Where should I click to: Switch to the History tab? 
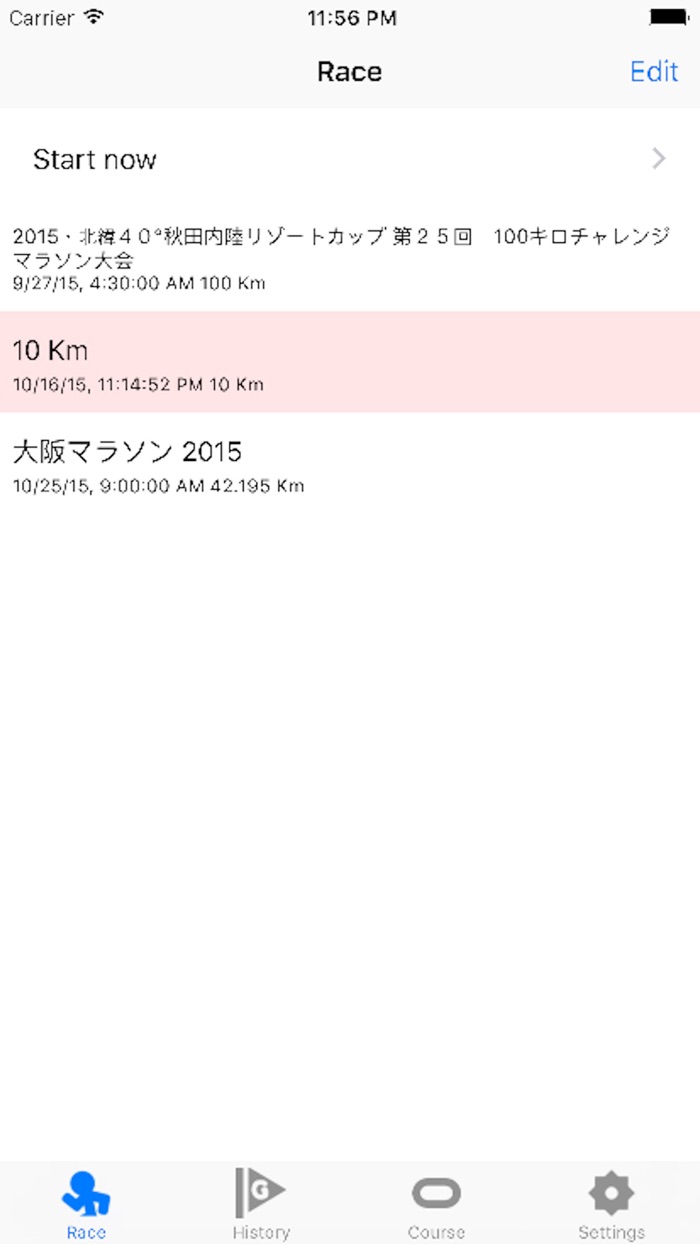tap(261, 1204)
